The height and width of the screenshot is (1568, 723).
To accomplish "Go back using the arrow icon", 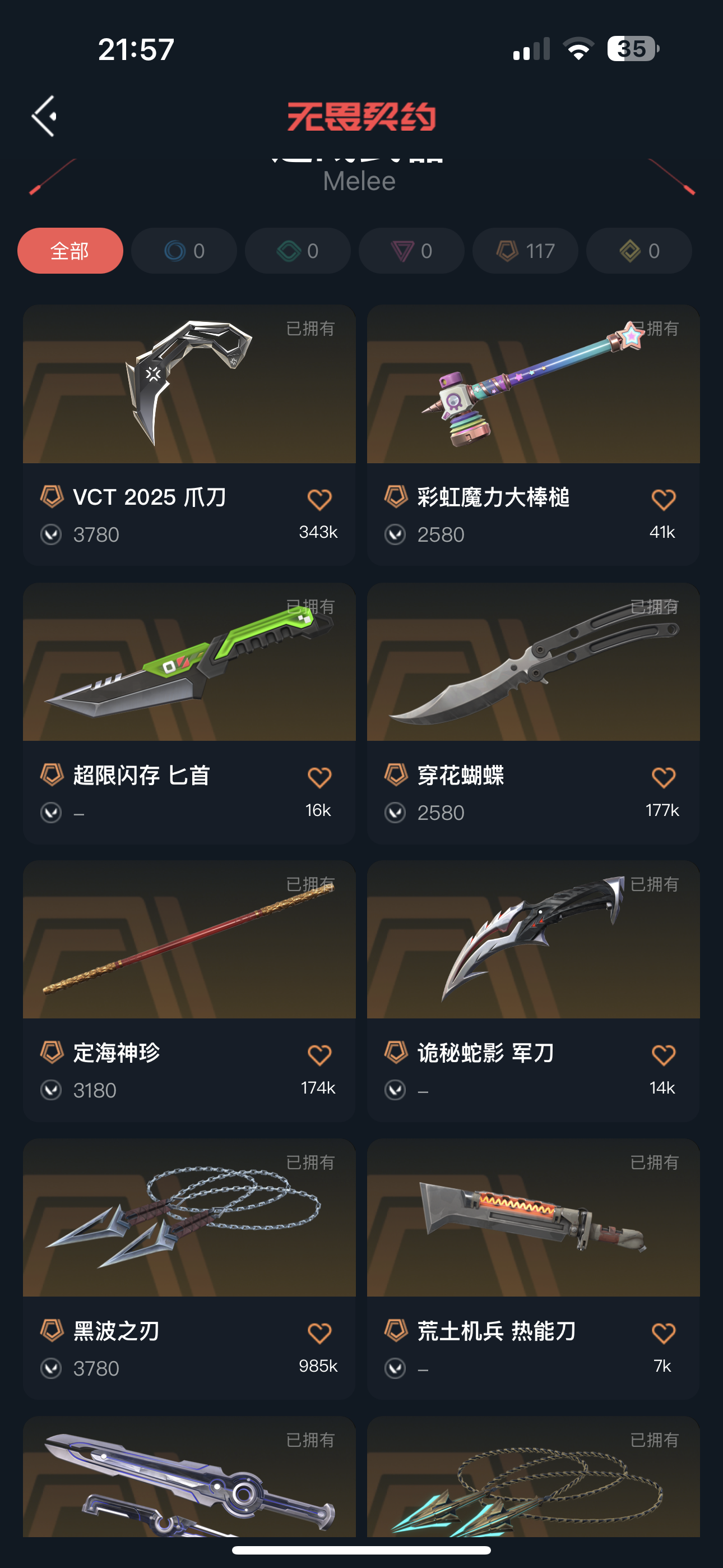I will [x=44, y=116].
